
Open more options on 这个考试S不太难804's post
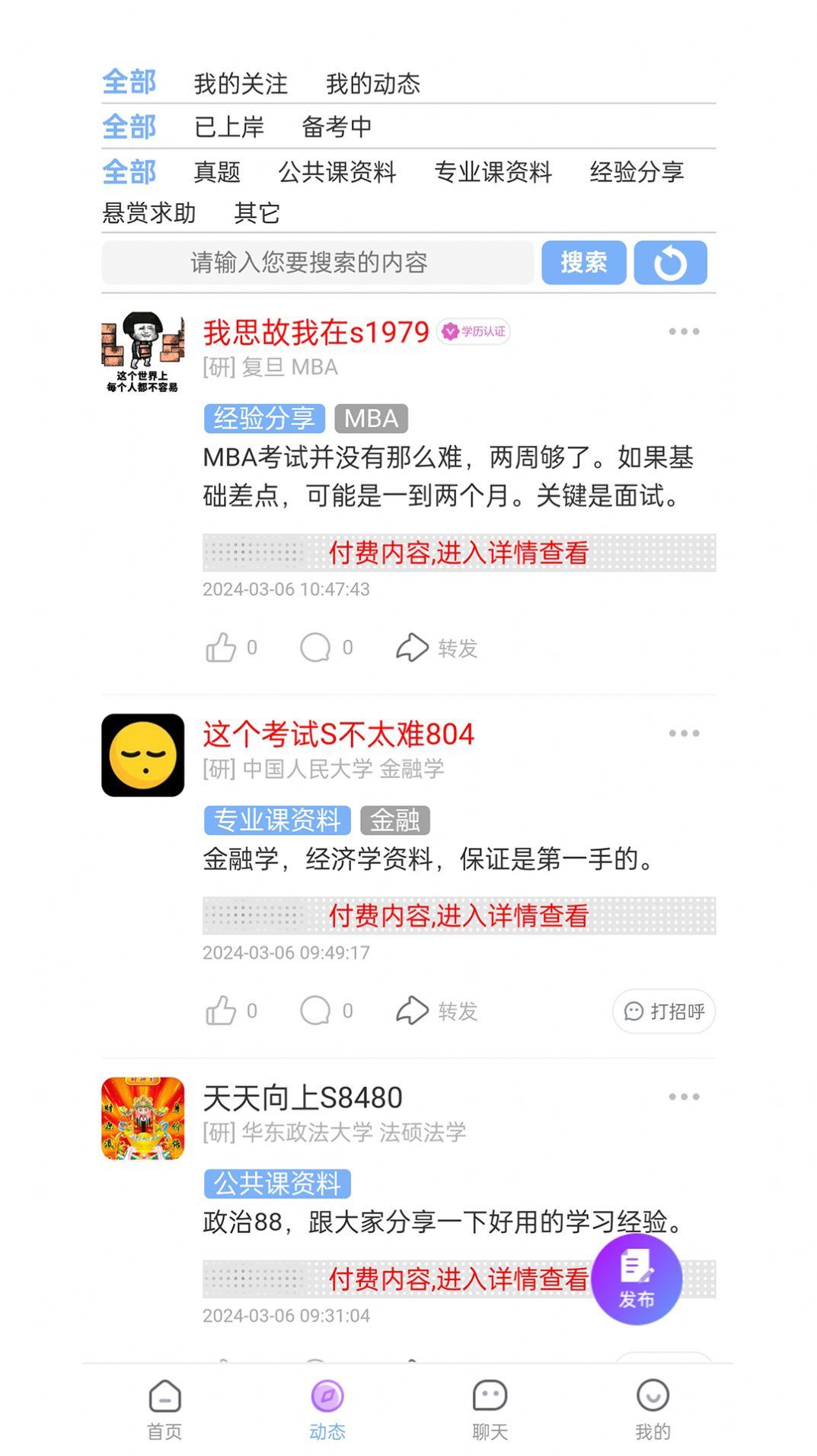click(683, 733)
